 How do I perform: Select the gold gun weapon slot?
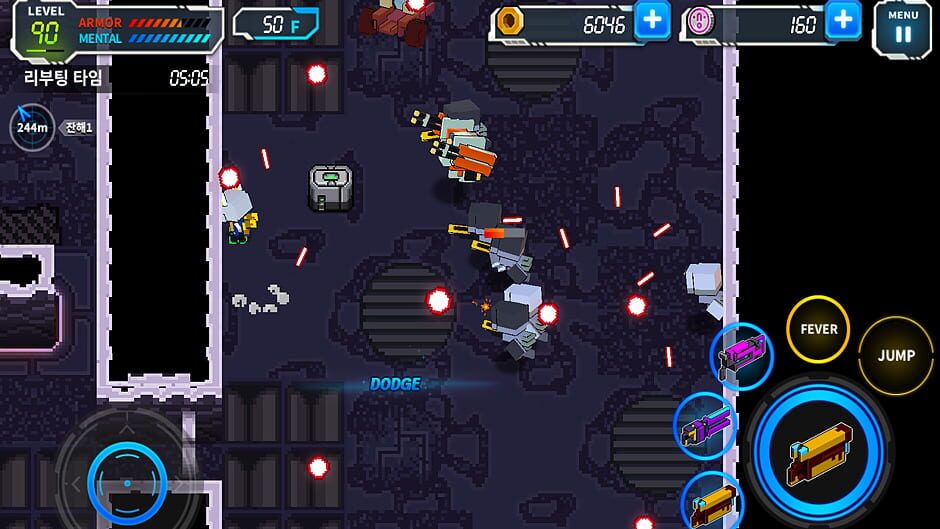714,500
